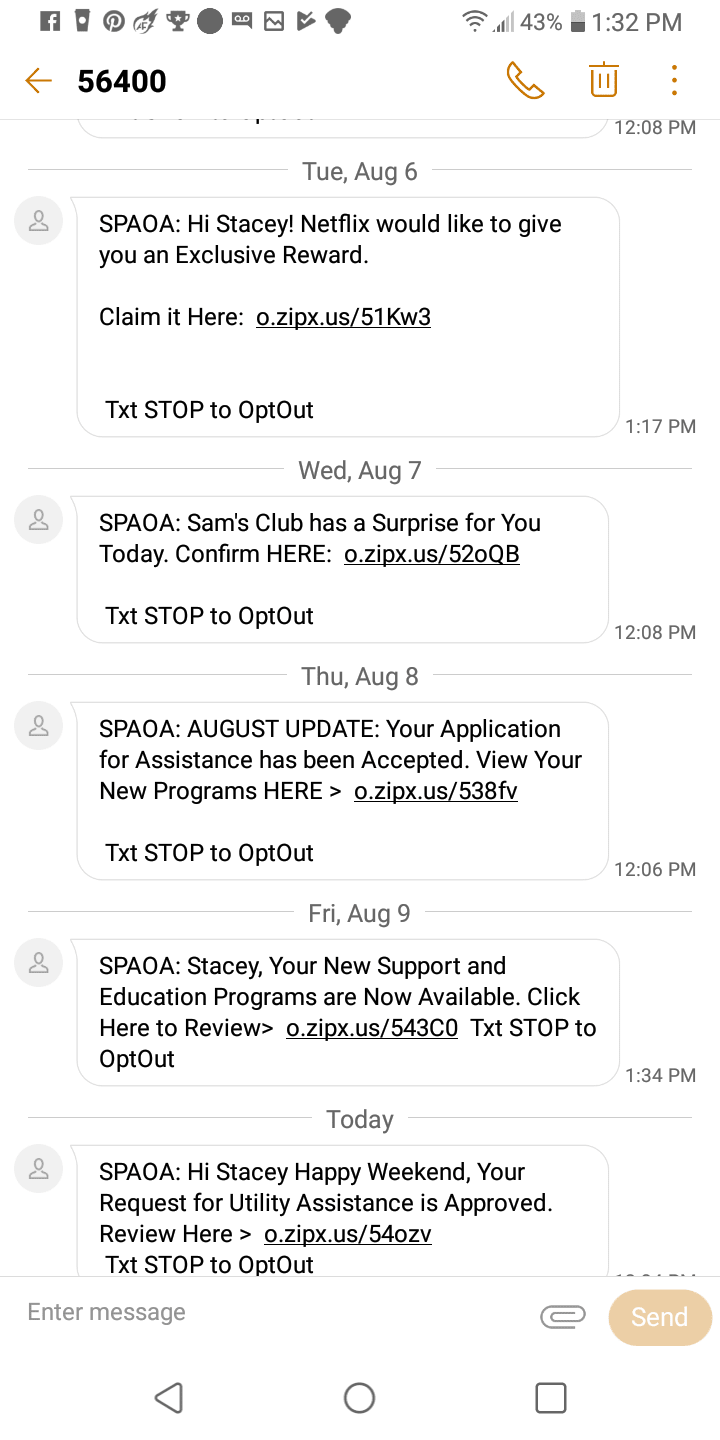The height and width of the screenshot is (1440, 720).
Task: Tap the contact avatar beside the Netflix message
Action: (x=39, y=221)
